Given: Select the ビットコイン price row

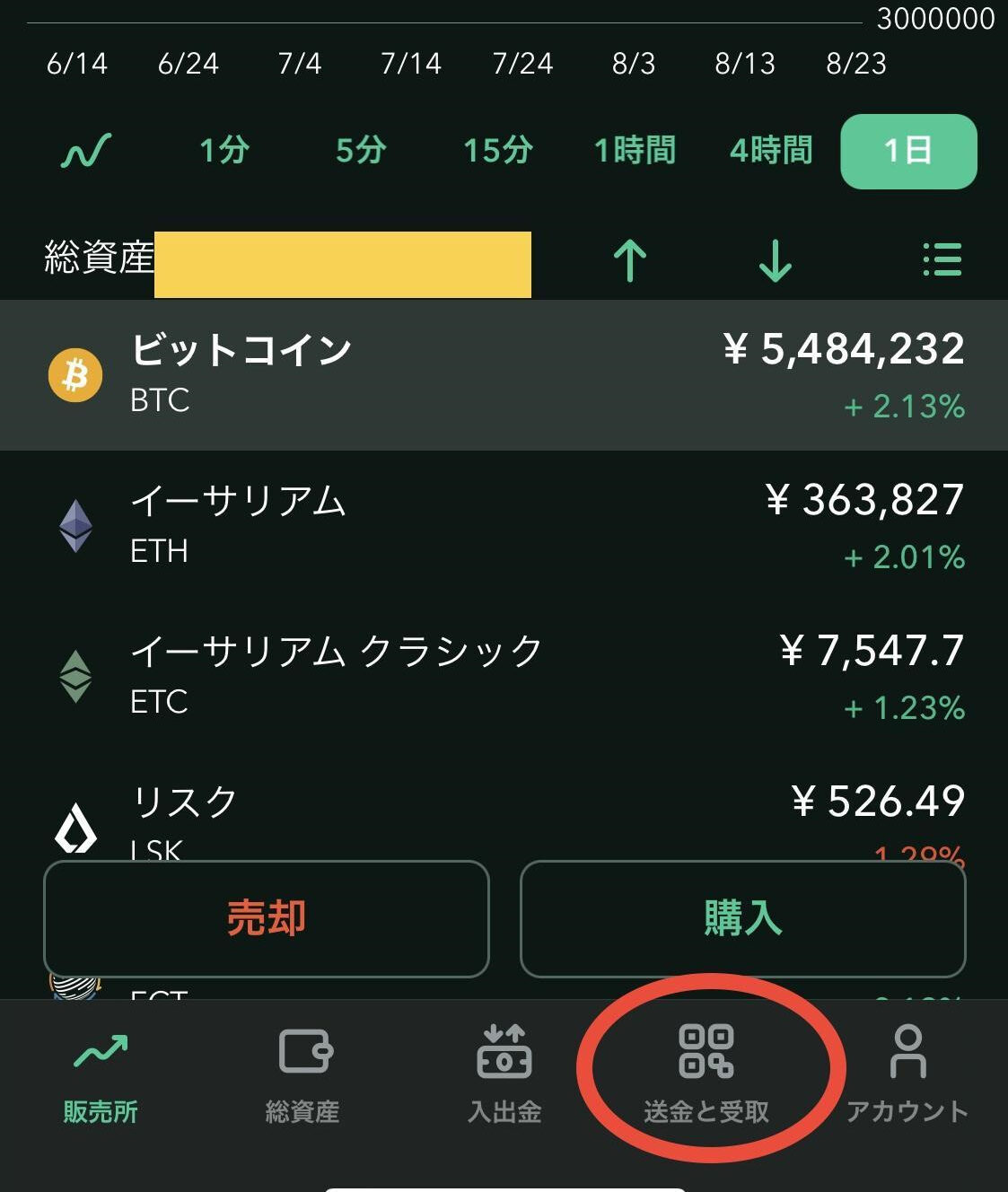Looking at the screenshot, I should click(x=503, y=372).
